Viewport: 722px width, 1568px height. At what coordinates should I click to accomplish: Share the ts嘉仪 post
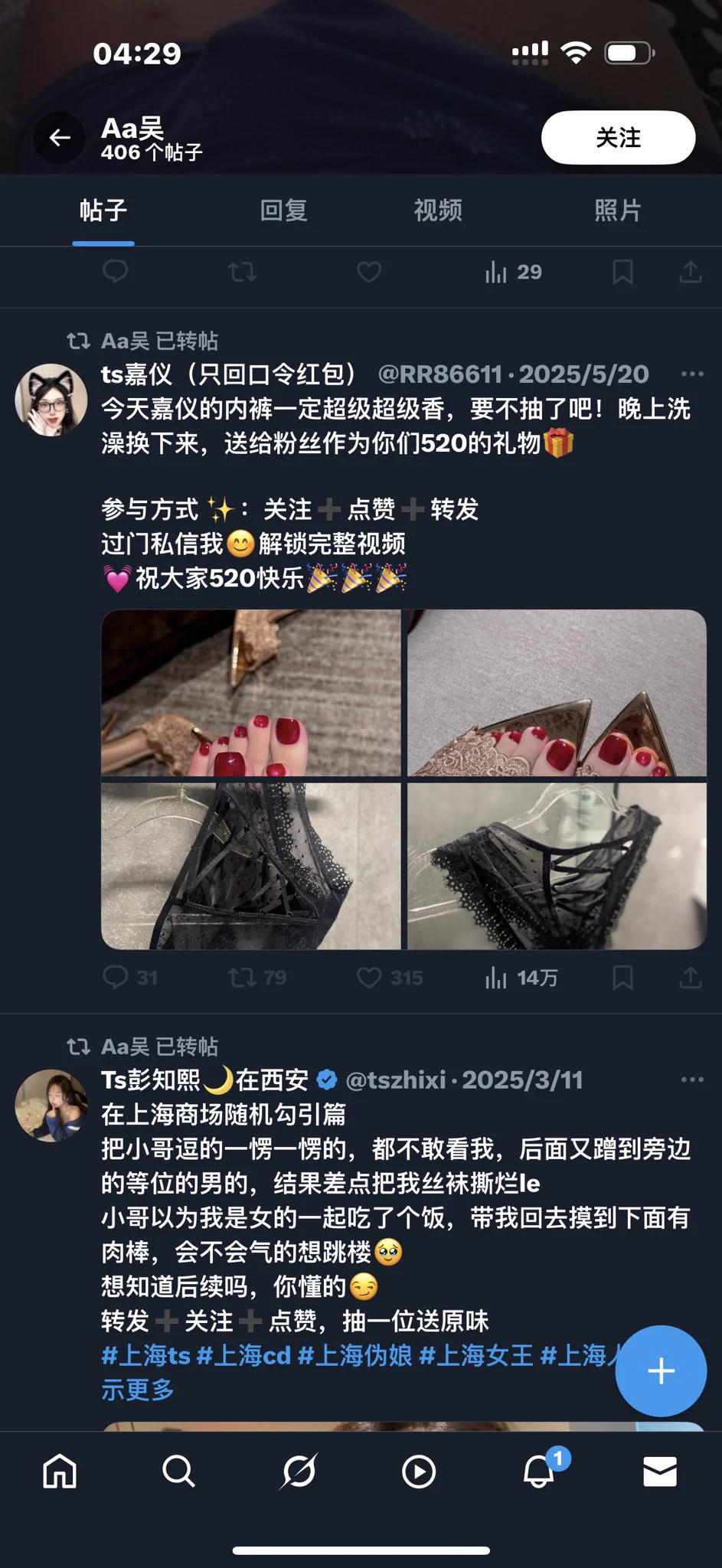[x=690, y=978]
